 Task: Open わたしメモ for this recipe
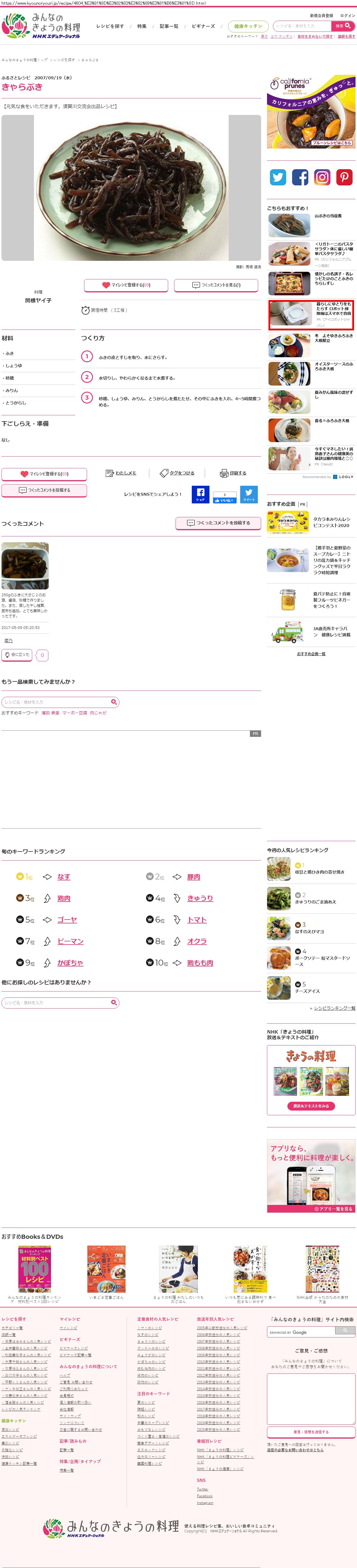[x=121, y=473]
